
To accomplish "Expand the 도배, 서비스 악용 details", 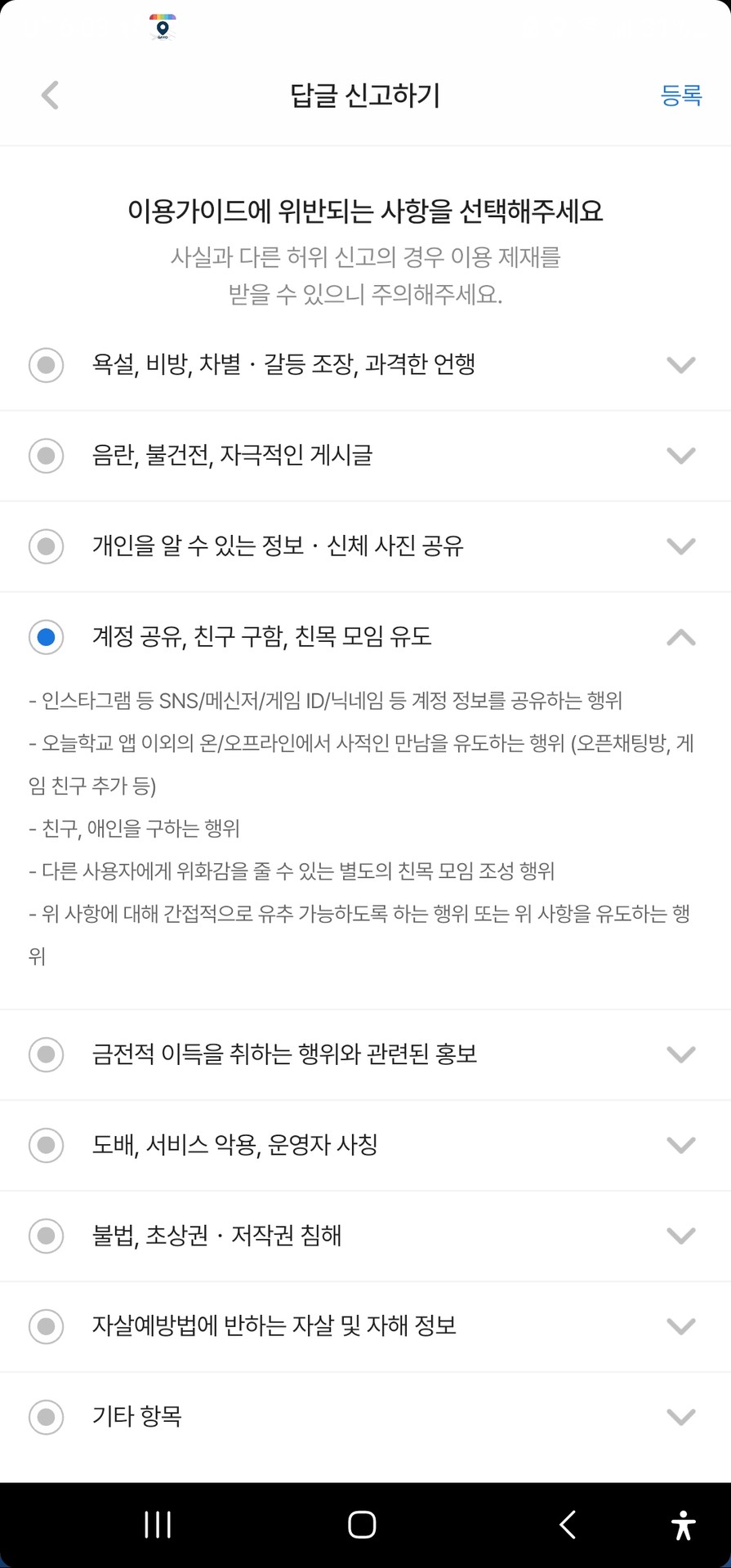I will pos(680,1146).
